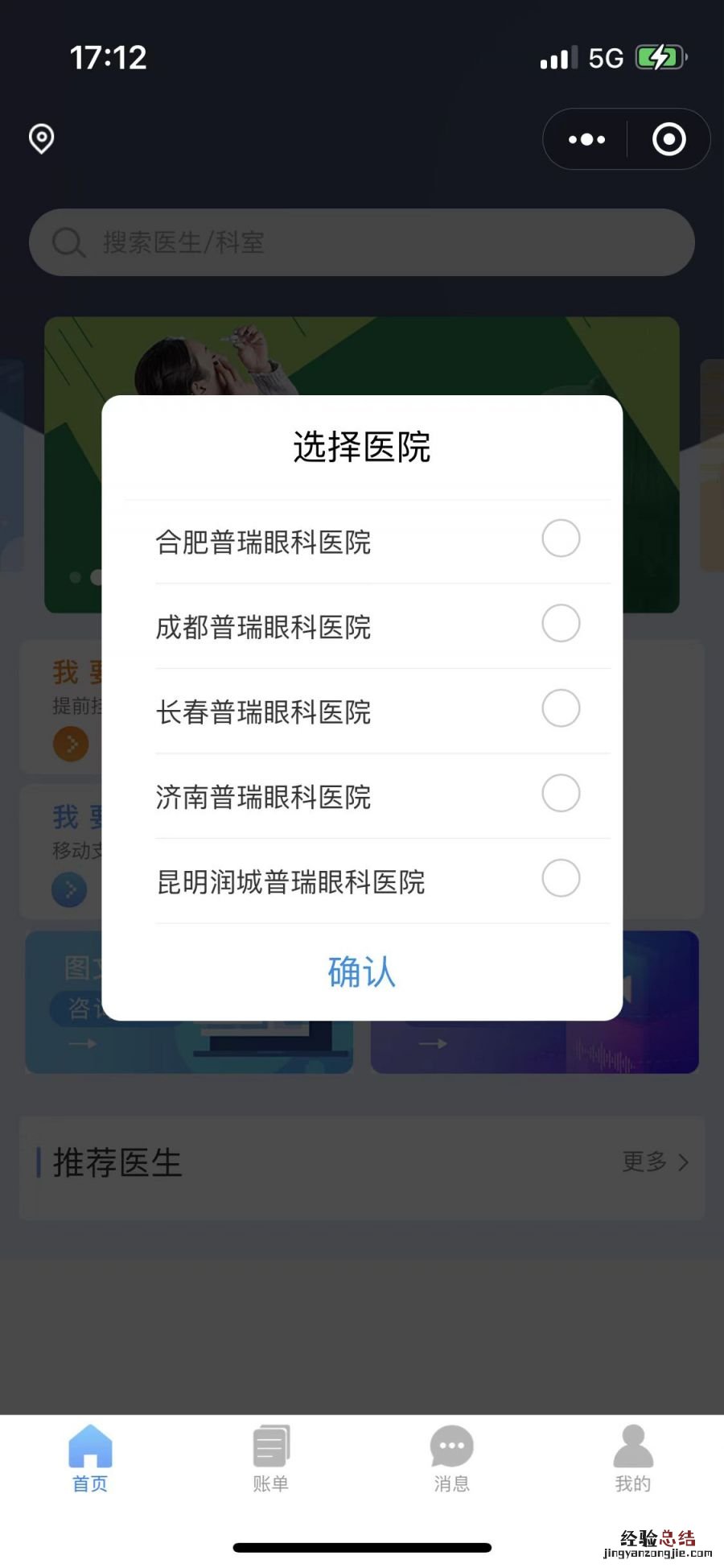Switch to the 消息 tab
724x1568 pixels.
[x=452, y=1459]
